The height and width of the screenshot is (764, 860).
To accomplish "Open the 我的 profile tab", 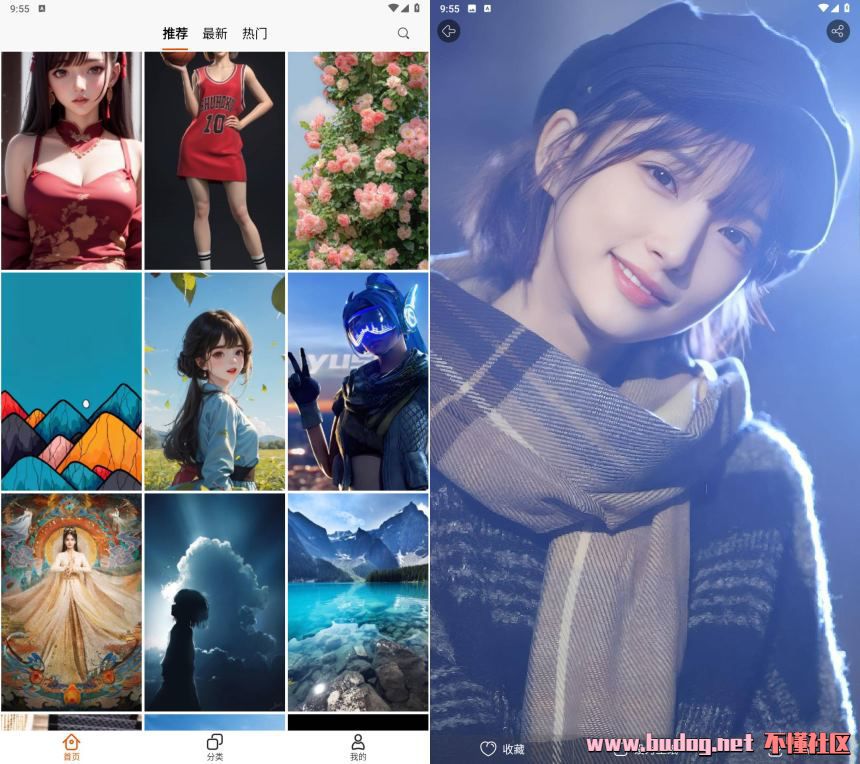I will [x=358, y=746].
